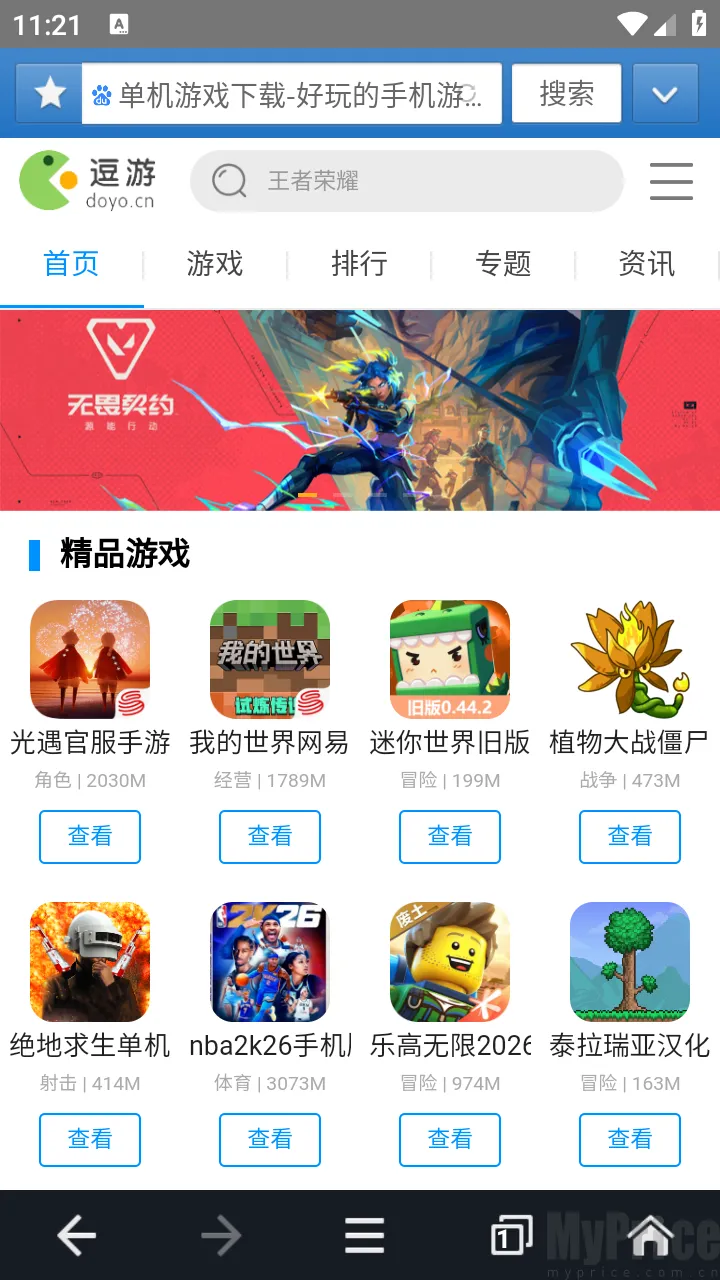This screenshot has height=1280, width=720.
Task: Switch to the 排行 tab
Action: click(359, 264)
